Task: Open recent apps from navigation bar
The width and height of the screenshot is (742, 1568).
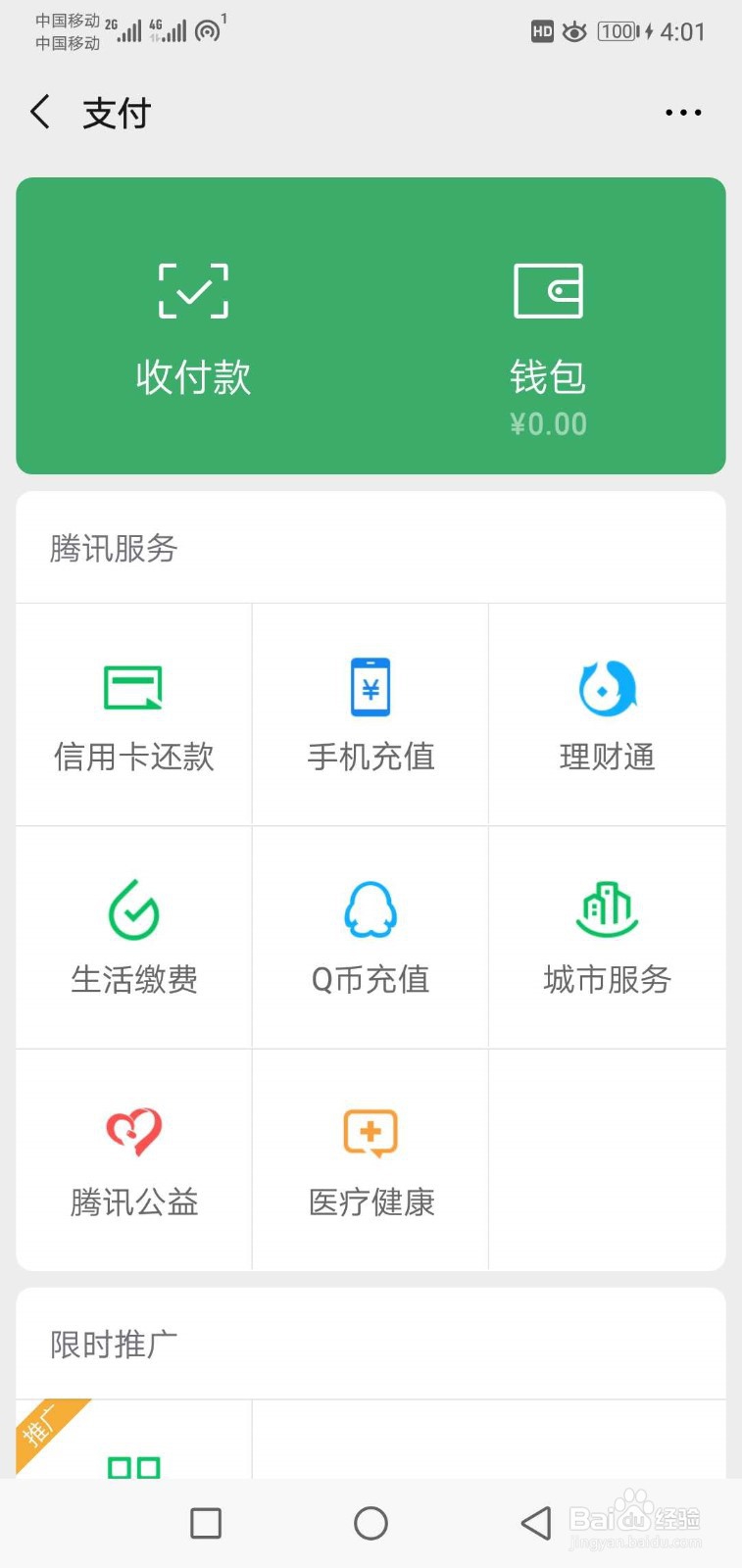Action: 206,1523
